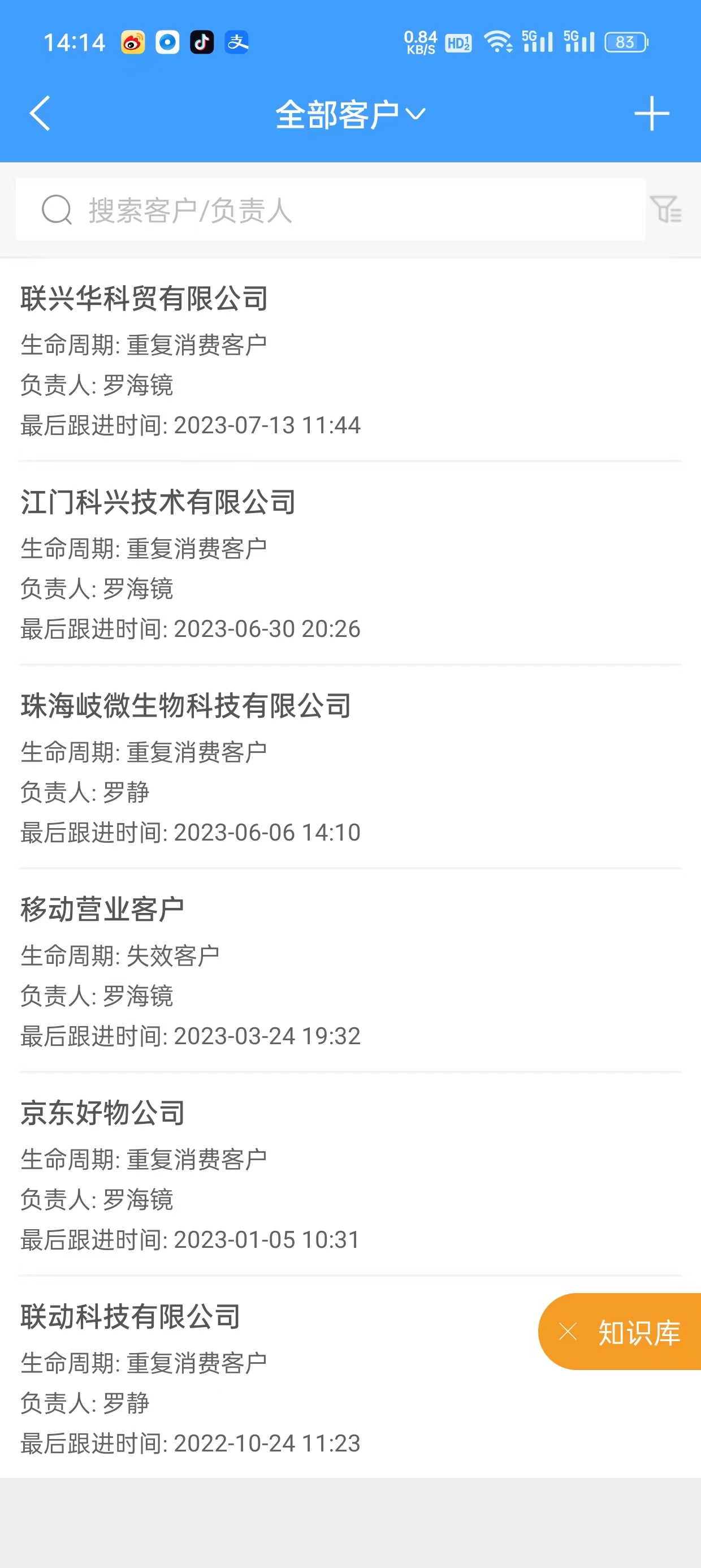Viewport: 701px width, 1568px height.
Task: Open customer 移动营业客户
Action: (x=350, y=971)
